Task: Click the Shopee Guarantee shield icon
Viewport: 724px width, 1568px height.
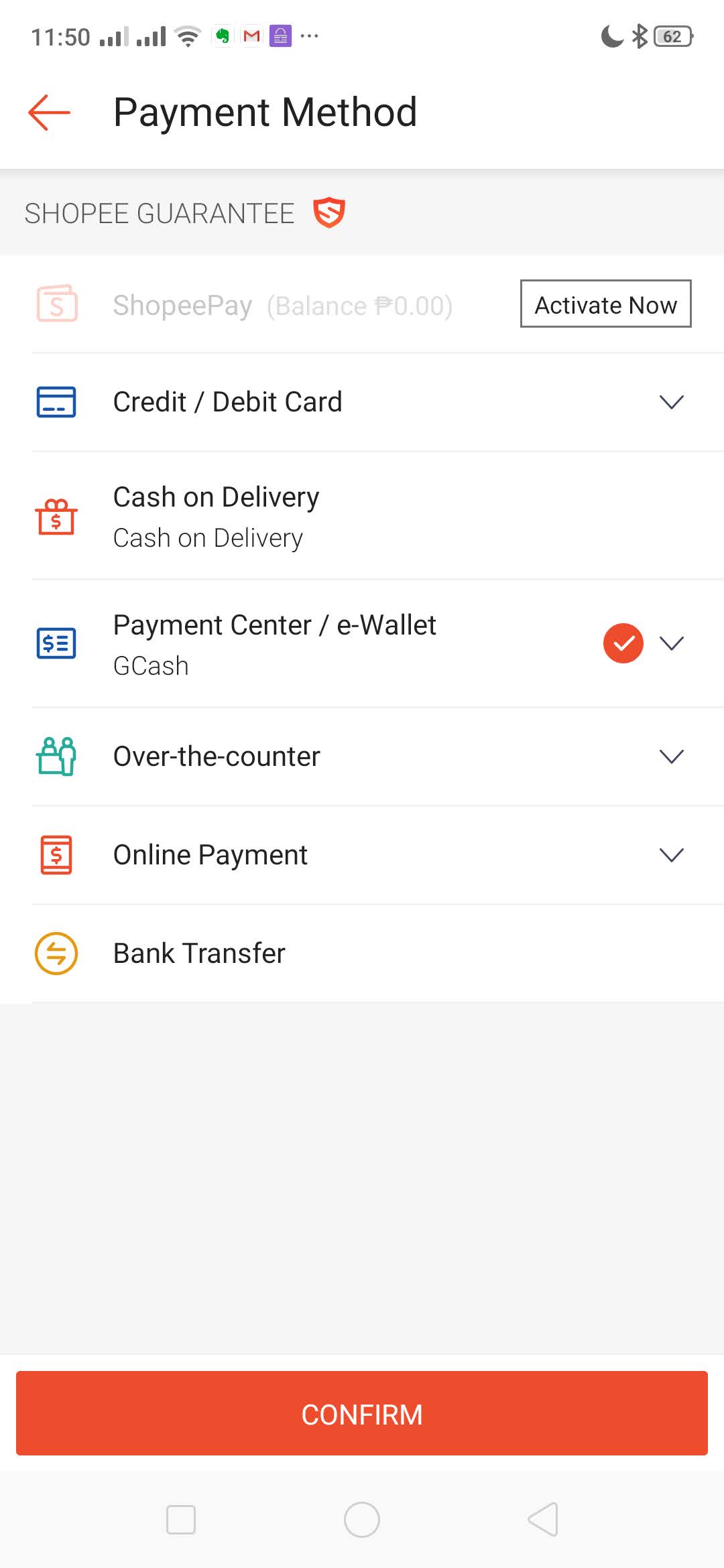Action: [x=328, y=213]
